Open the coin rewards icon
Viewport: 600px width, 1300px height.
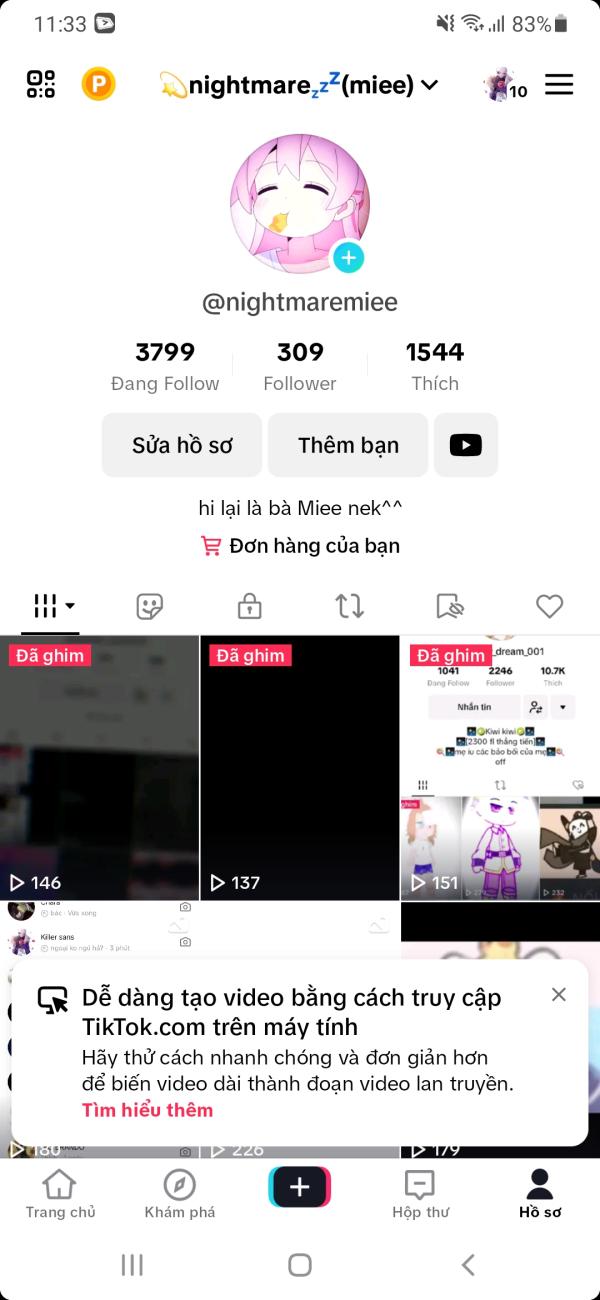click(x=98, y=84)
